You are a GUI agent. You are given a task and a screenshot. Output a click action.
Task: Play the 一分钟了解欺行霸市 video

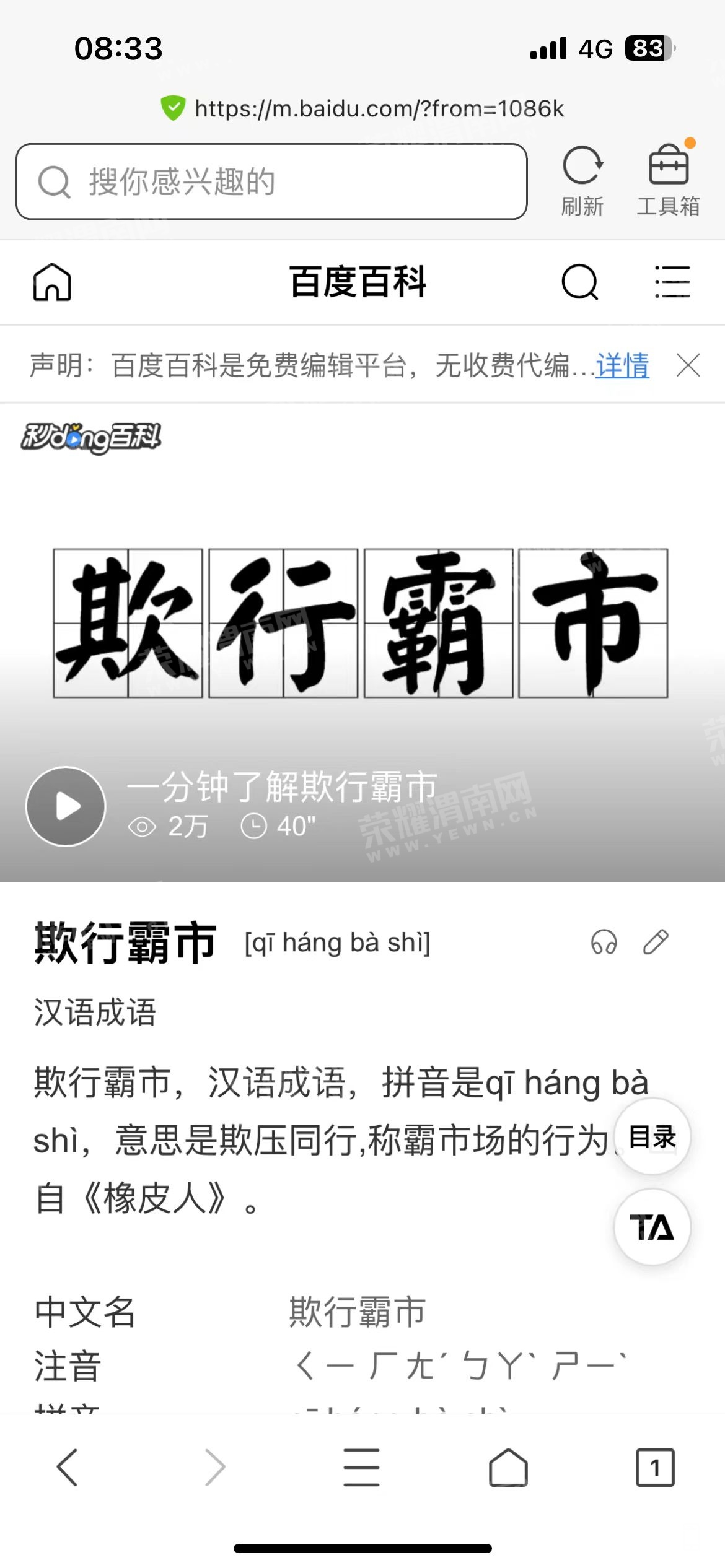point(66,806)
